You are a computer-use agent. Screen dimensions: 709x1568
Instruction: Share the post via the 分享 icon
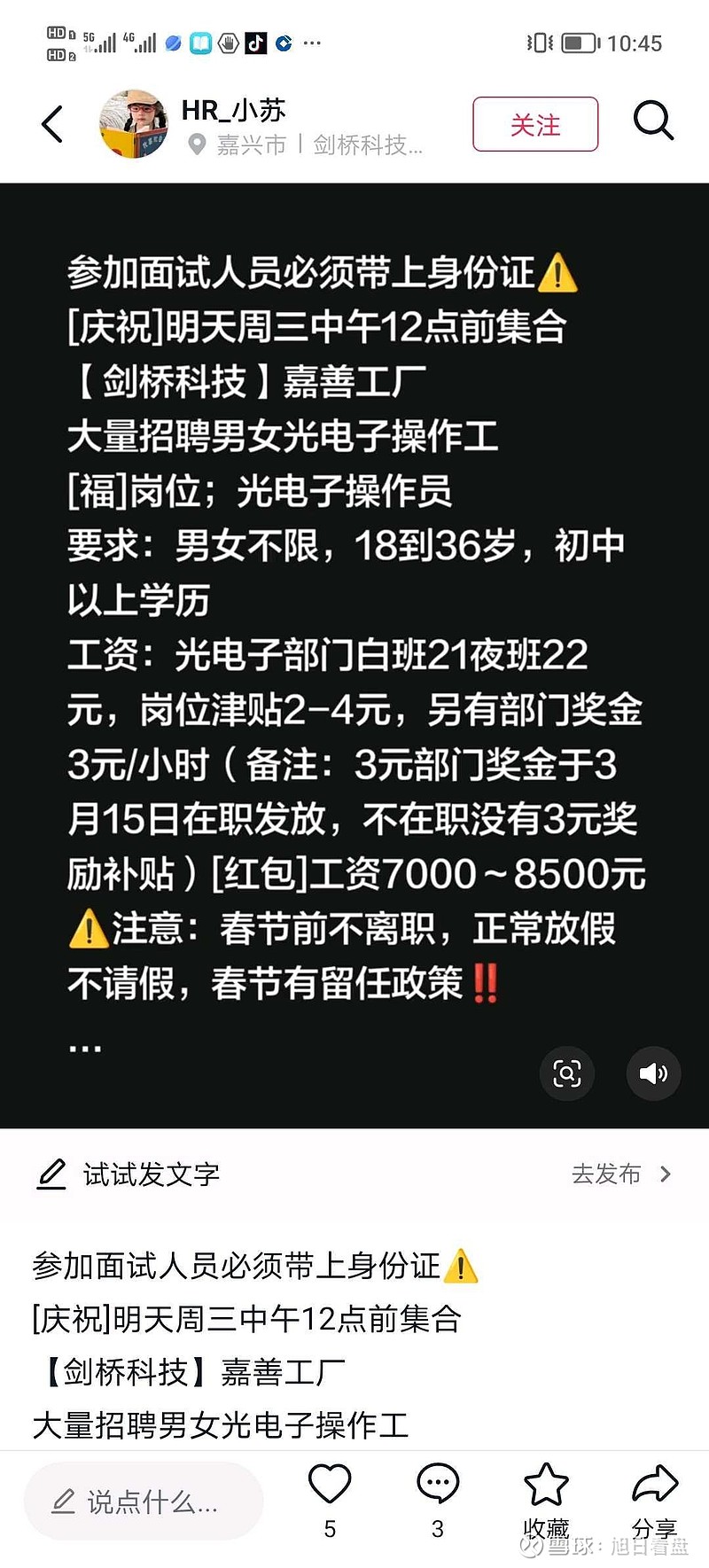653,1486
